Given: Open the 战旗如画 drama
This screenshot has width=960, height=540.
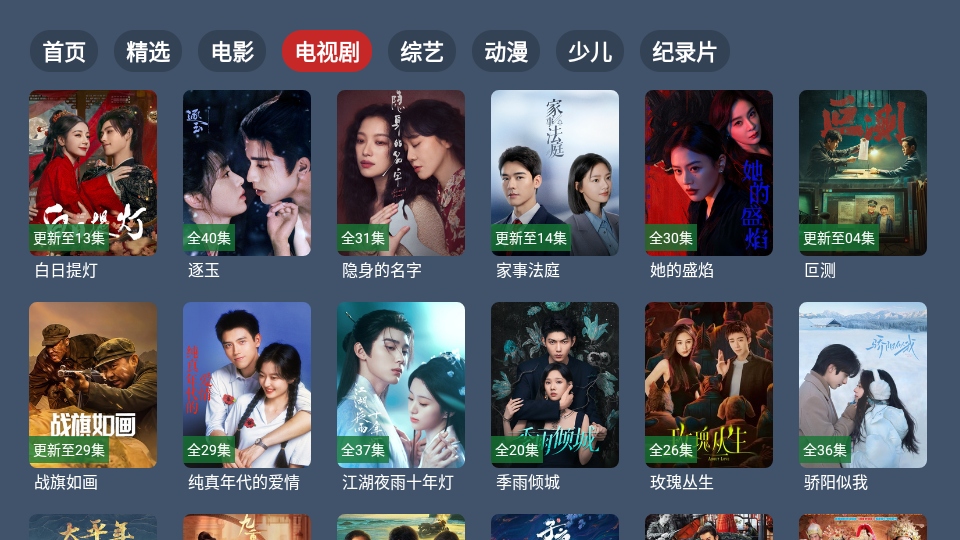Looking at the screenshot, I should (x=93, y=385).
